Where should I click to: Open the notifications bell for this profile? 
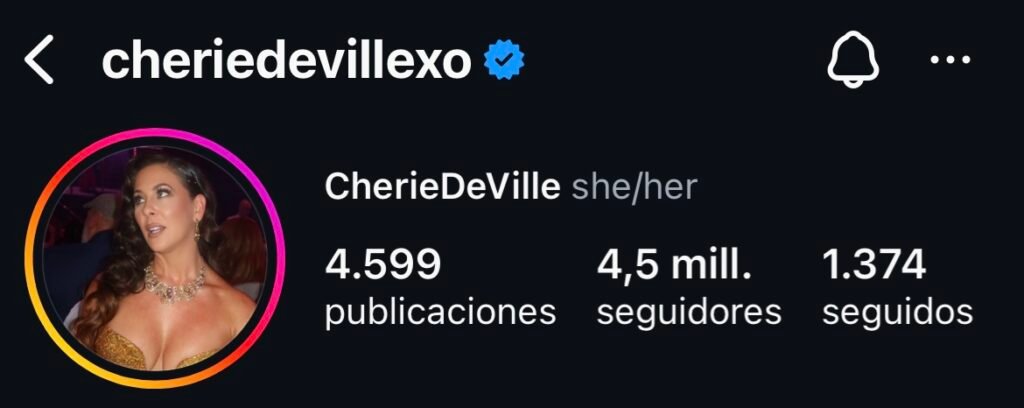tap(852, 62)
